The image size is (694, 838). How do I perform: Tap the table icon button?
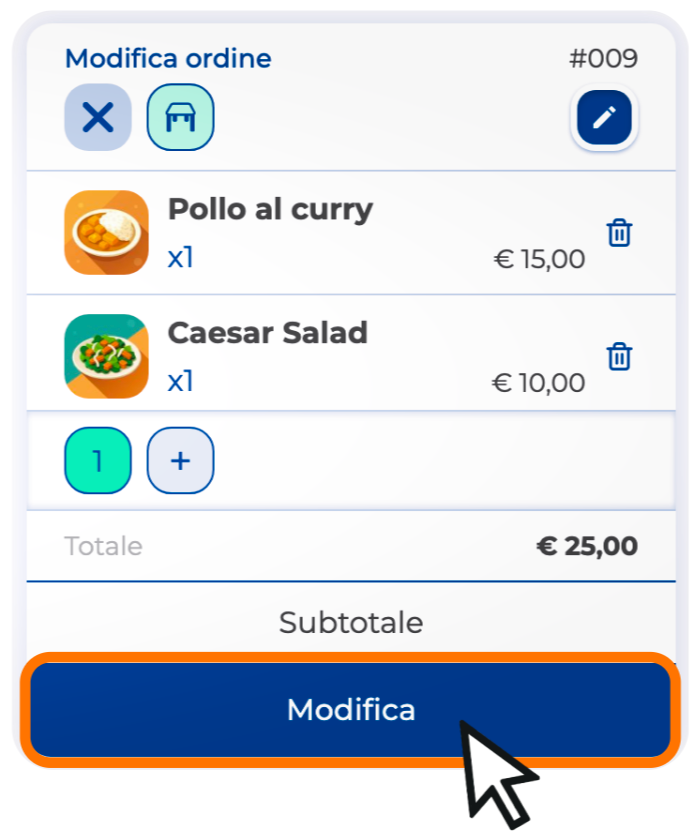pos(180,118)
